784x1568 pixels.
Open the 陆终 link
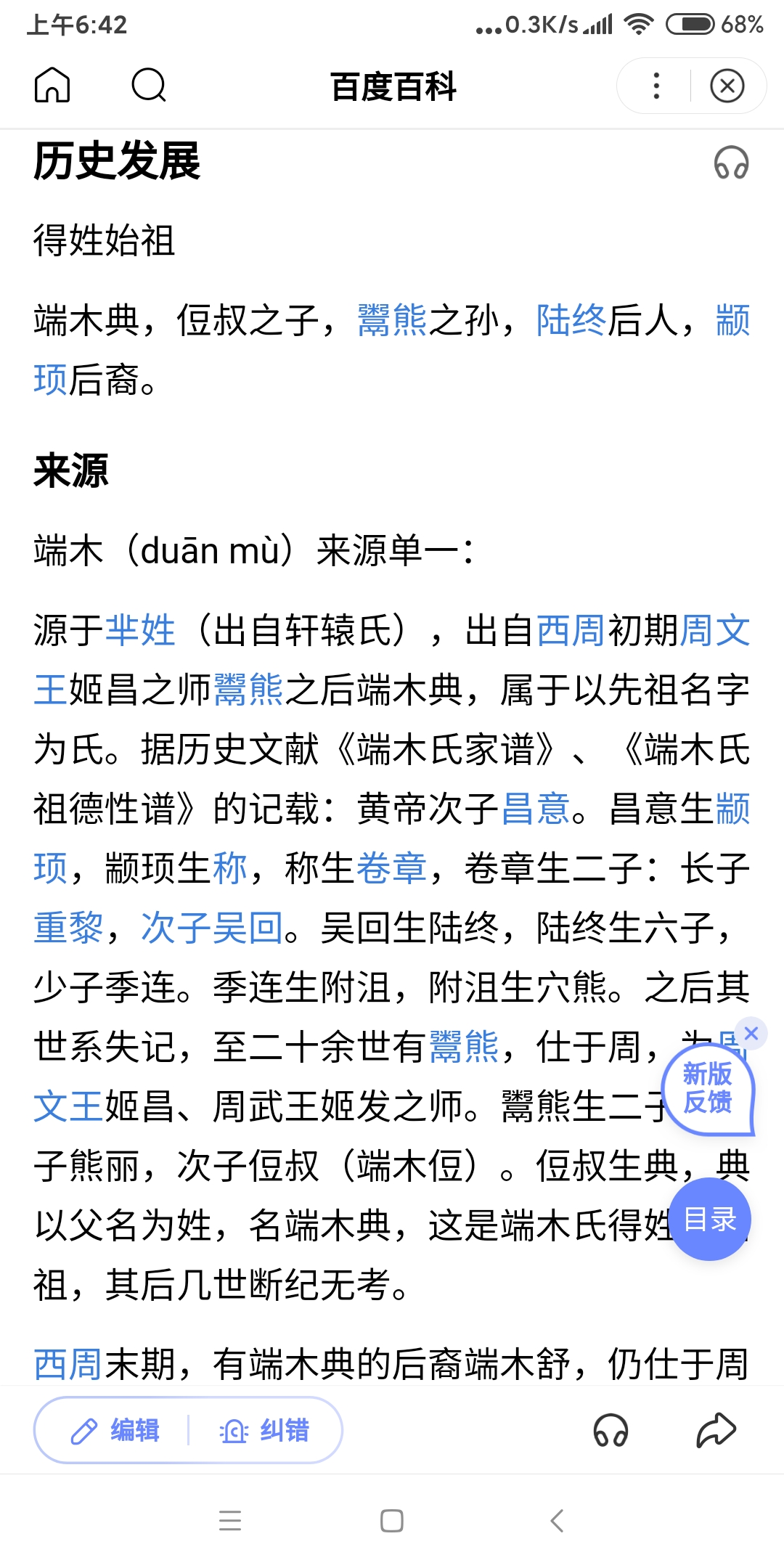click(x=571, y=320)
